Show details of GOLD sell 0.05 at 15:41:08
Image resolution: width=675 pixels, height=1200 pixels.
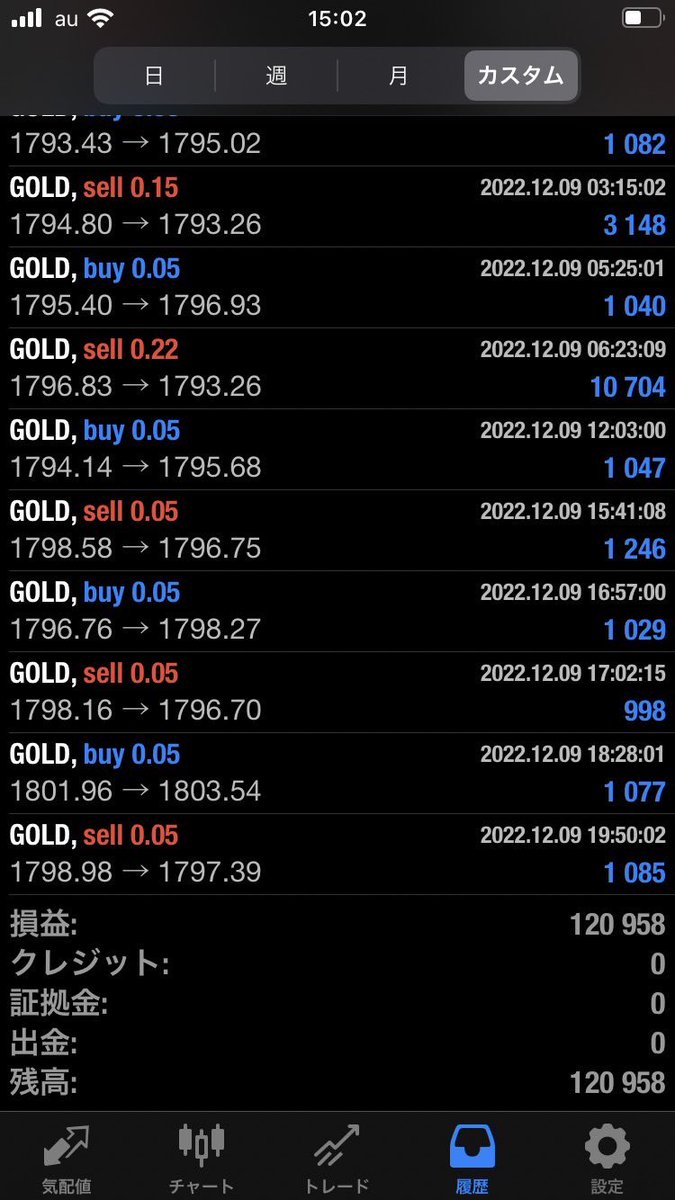pyautogui.click(x=337, y=530)
